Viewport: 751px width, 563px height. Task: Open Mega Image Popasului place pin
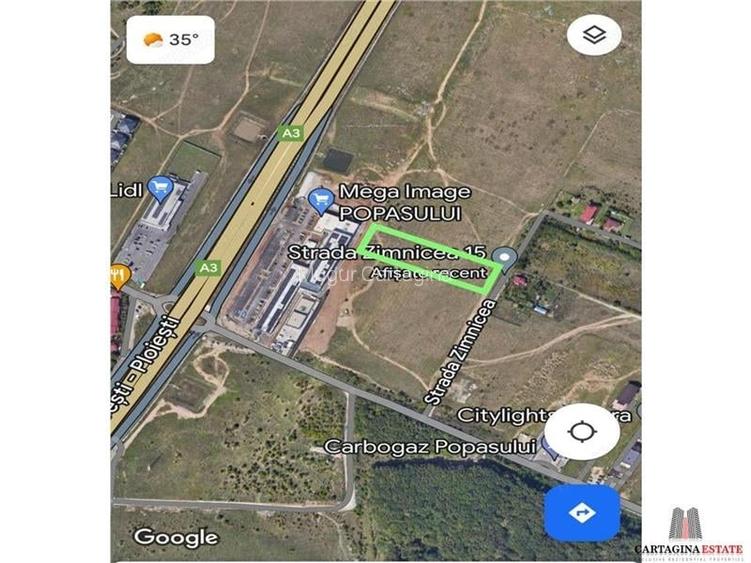pyautogui.click(x=321, y=201)
